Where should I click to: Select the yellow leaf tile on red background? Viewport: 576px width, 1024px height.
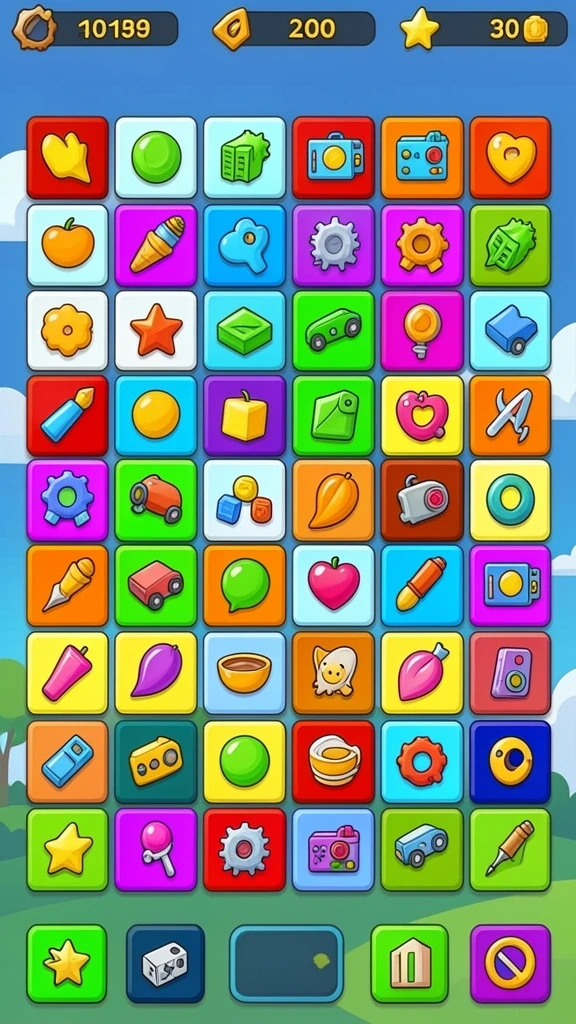67,157
